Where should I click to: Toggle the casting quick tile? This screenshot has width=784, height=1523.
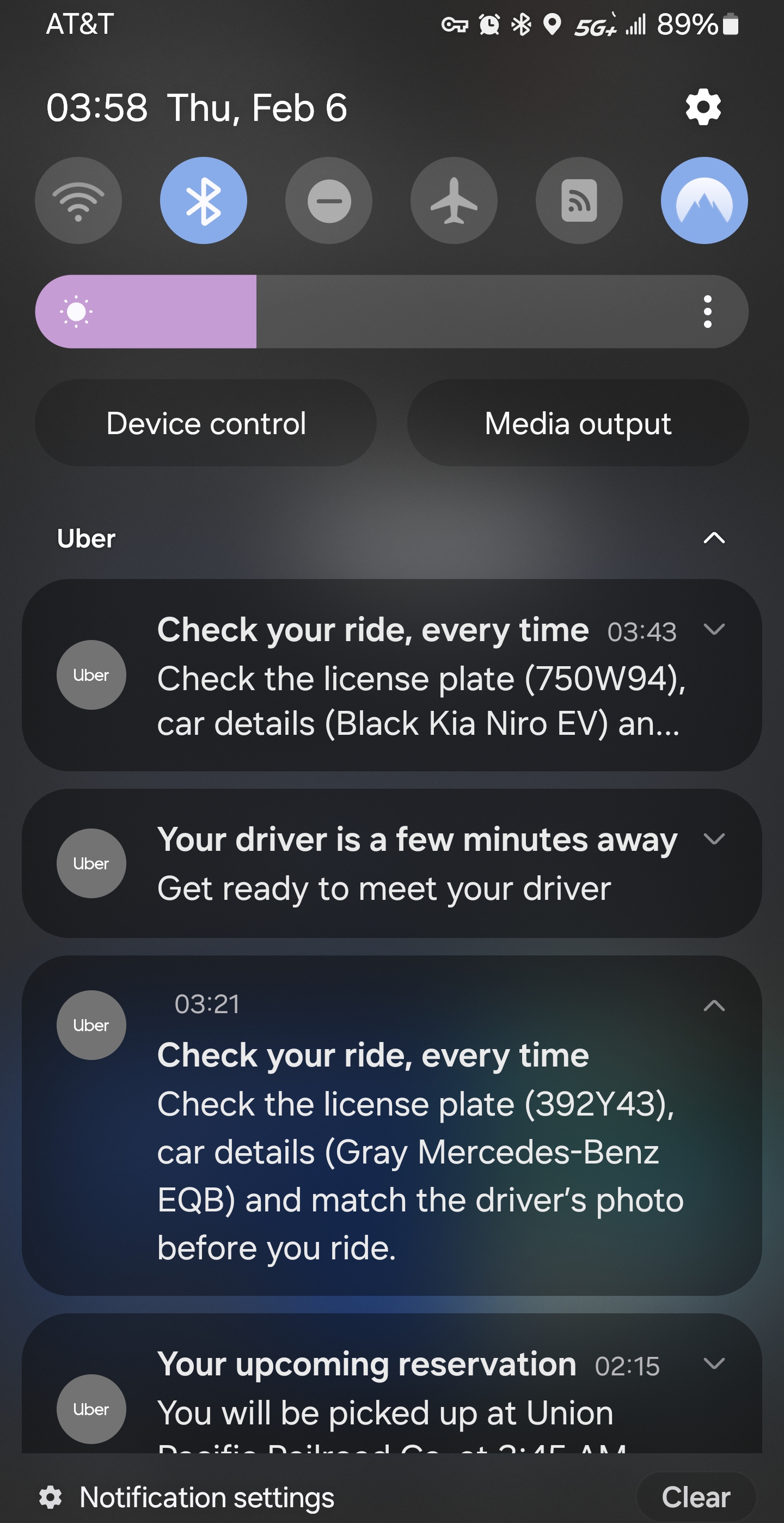point(579,200)
